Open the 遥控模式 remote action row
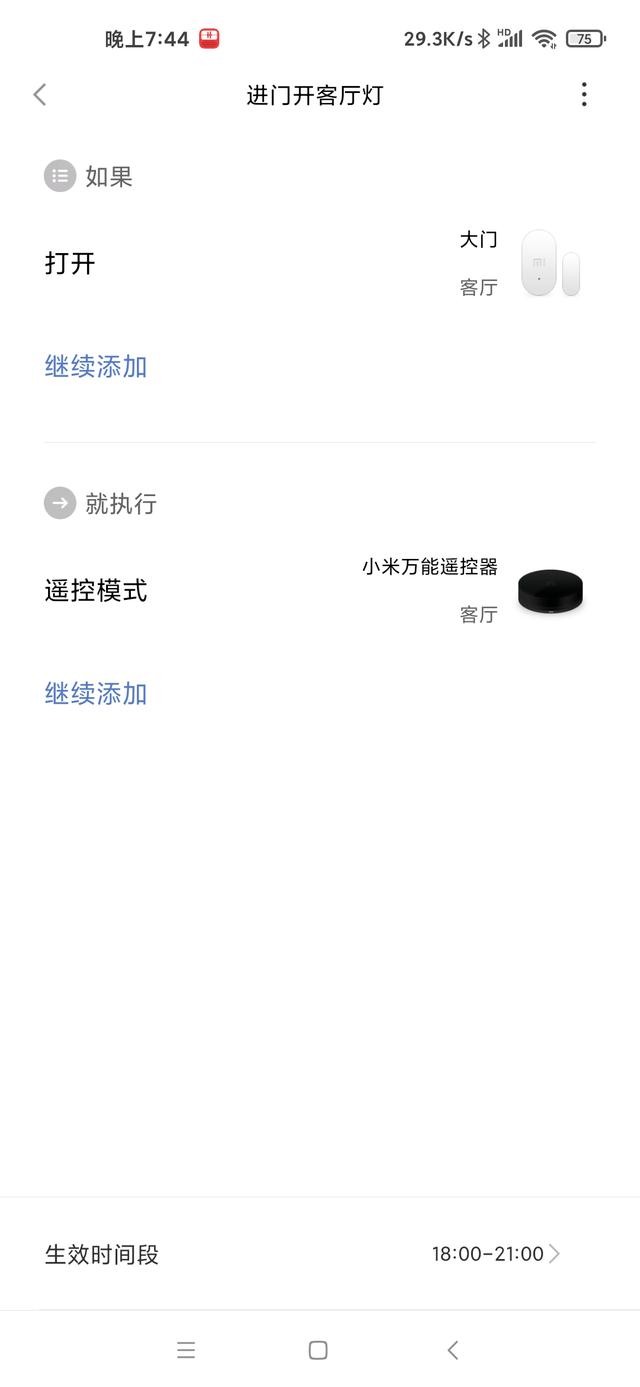This screenshot has height=1387, width=640. pyautogui.click(x=320, y=591)
